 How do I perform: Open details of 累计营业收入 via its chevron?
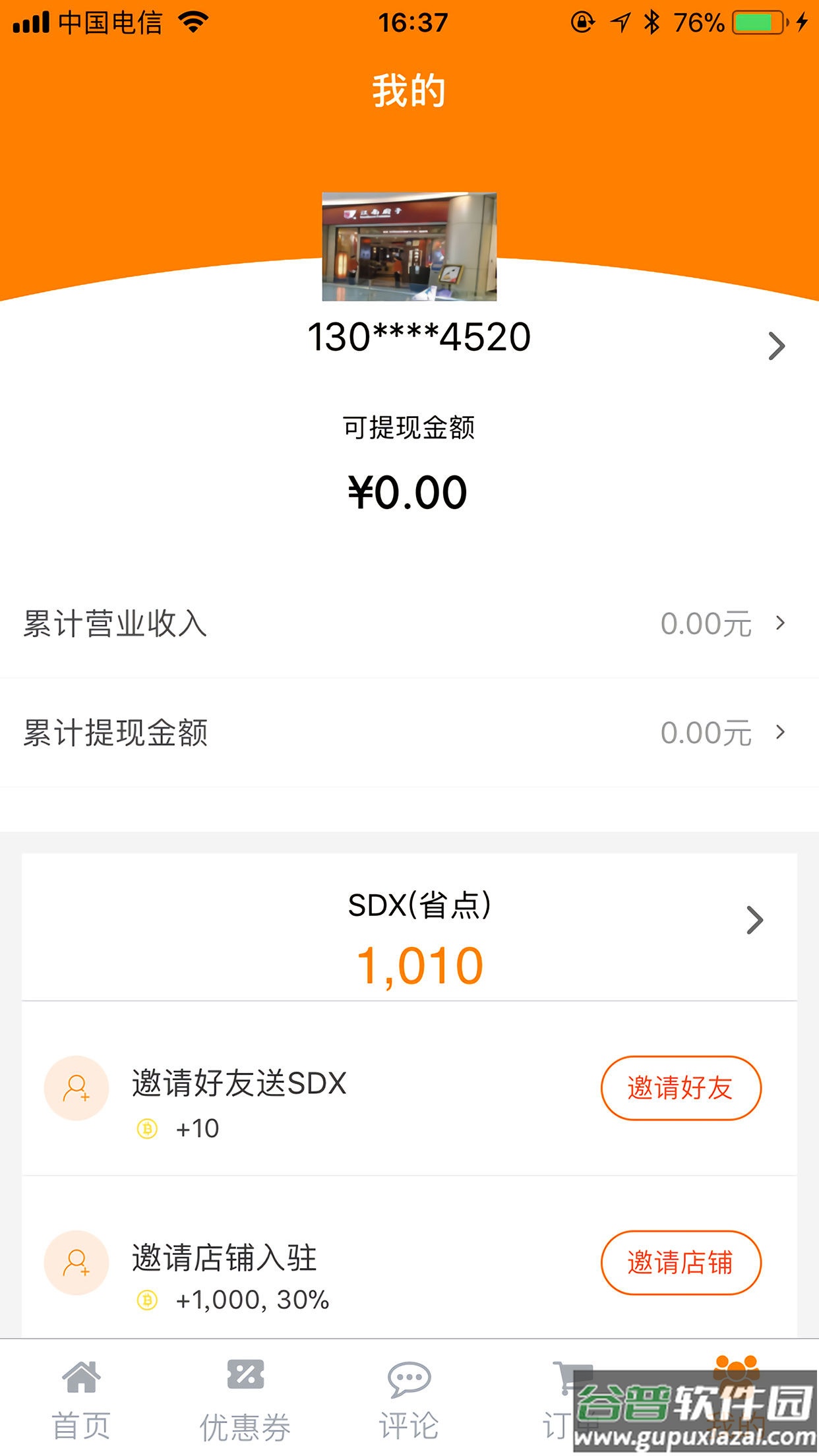pyautogui.click(x=780, y=621)
